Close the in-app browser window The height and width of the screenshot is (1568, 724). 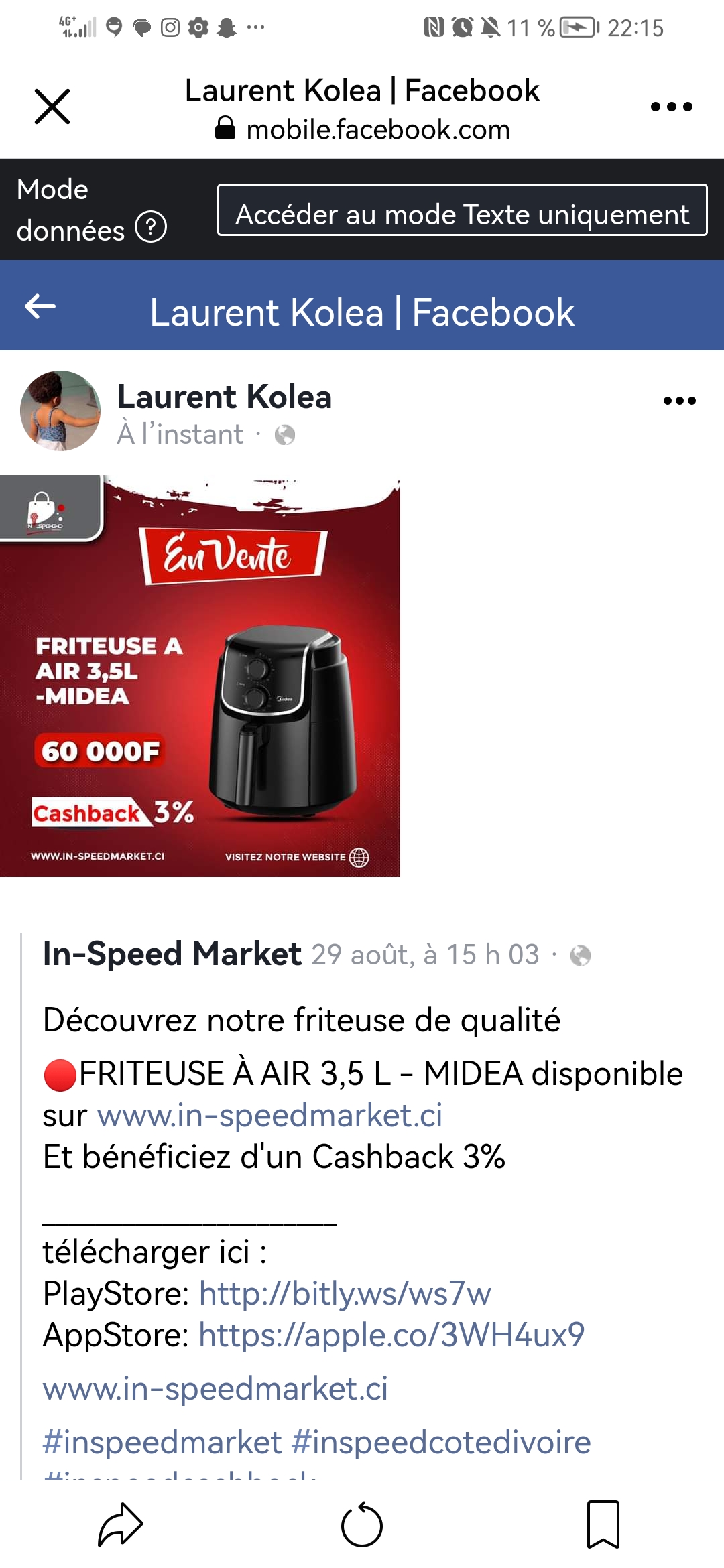tap(52, 107)
